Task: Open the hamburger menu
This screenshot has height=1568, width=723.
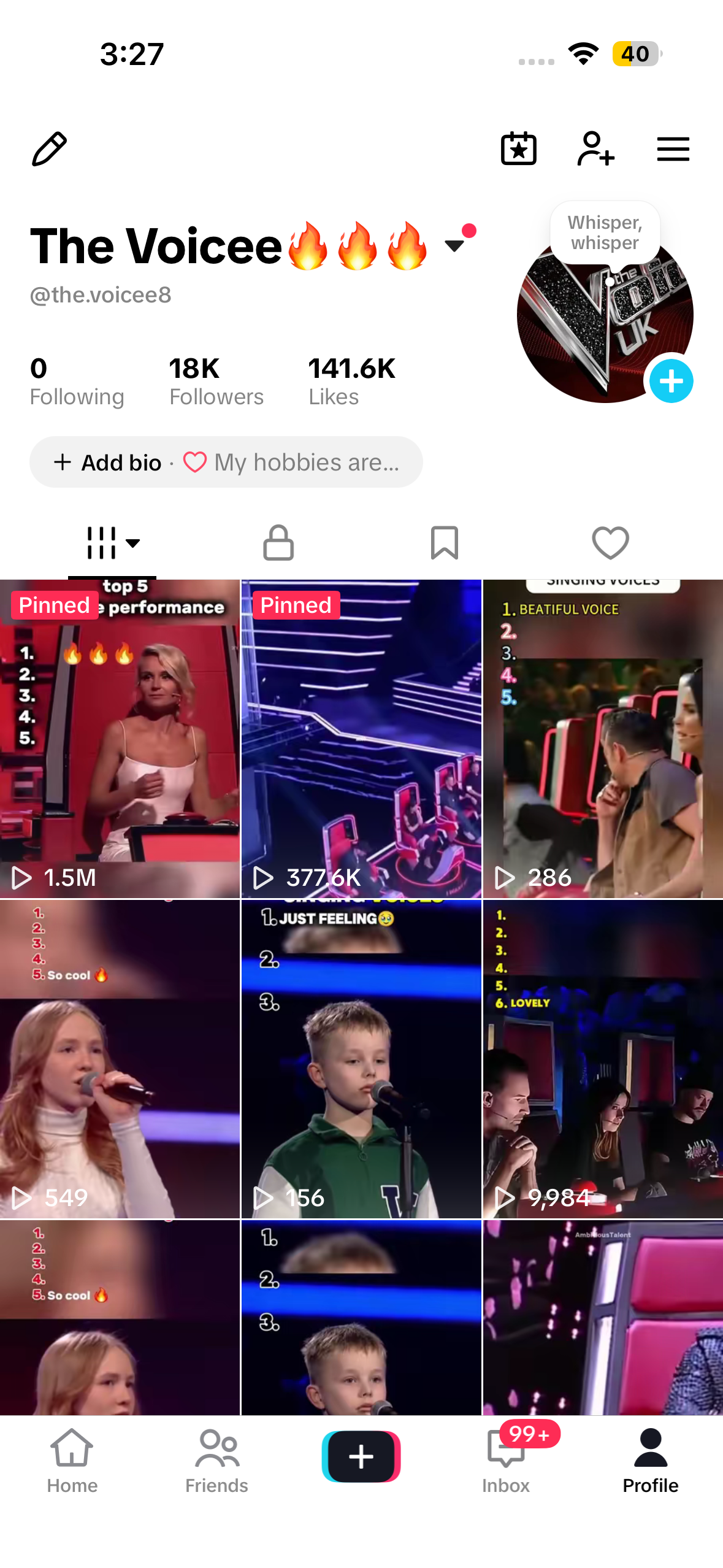Action: point(673,149)
